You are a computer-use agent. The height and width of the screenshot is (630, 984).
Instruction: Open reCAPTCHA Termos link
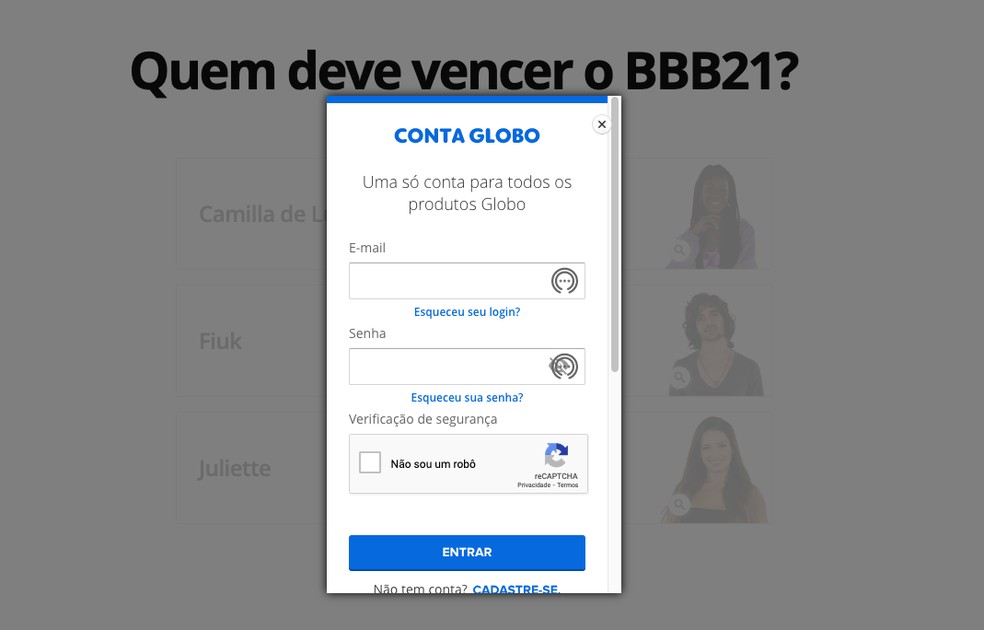pyautogui.click(x=568, y=485)
